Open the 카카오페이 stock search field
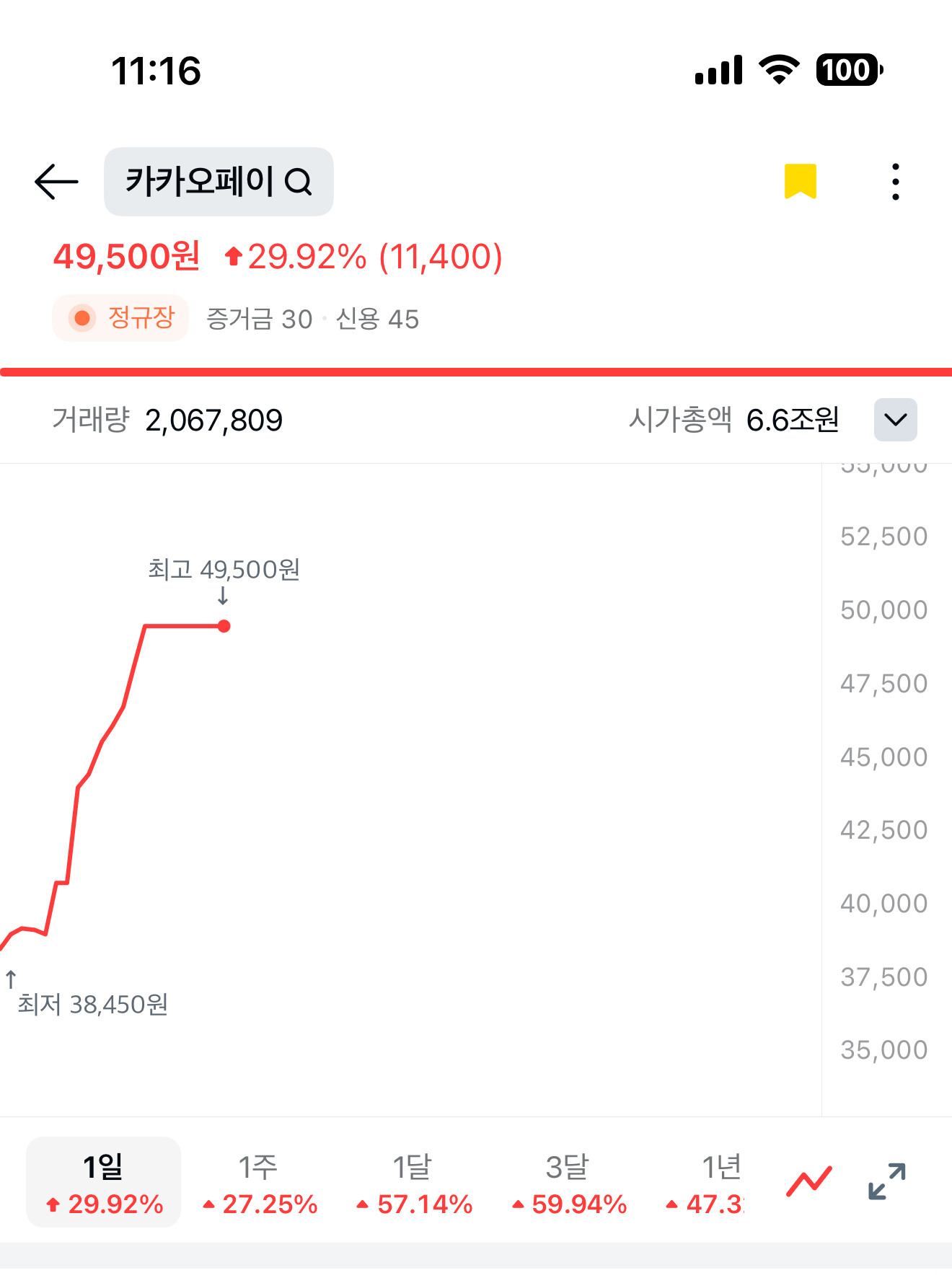 coord(219,182)
